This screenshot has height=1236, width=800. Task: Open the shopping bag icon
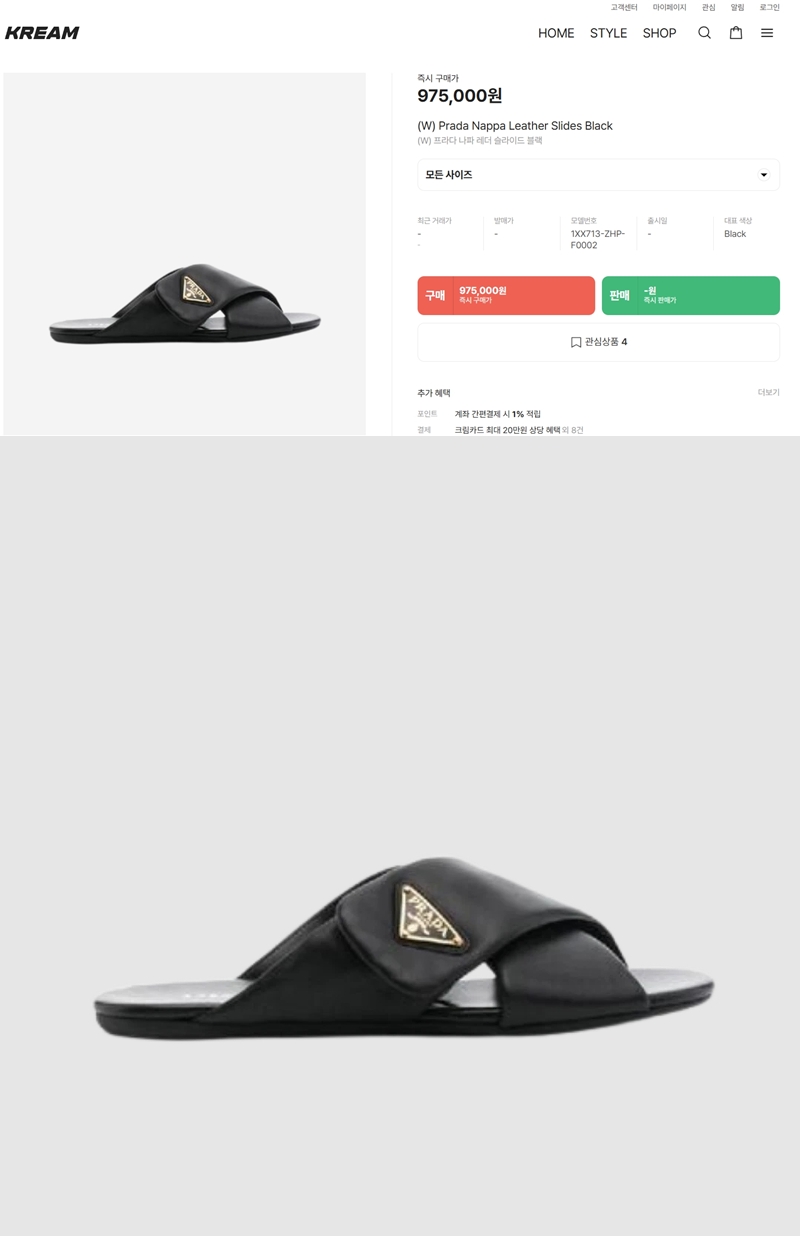(736, 33)
